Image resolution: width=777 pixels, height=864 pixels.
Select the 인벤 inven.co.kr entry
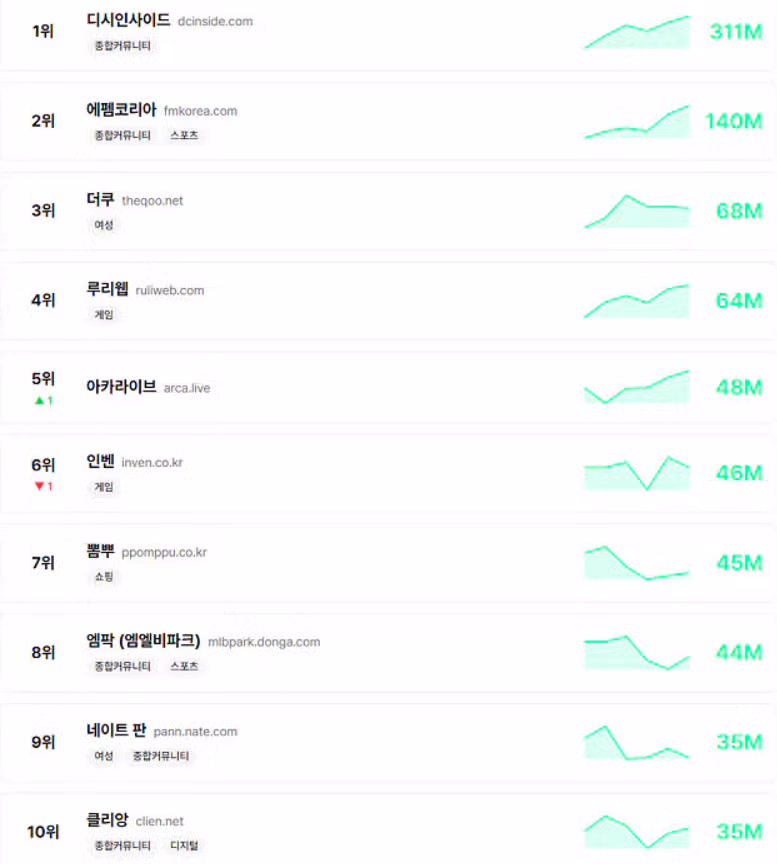pyautogui.click(x=101, y=462)
